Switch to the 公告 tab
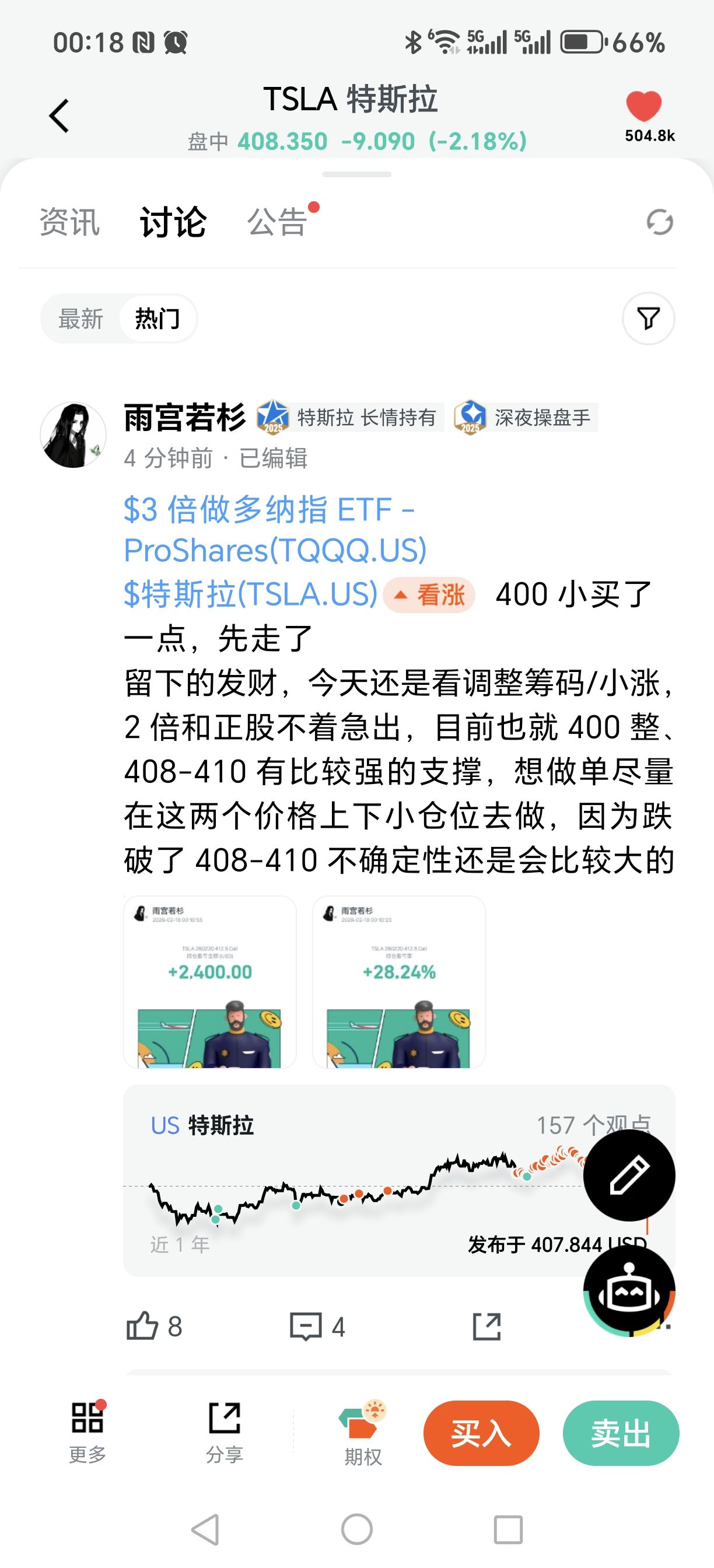 tap(277, 222)
